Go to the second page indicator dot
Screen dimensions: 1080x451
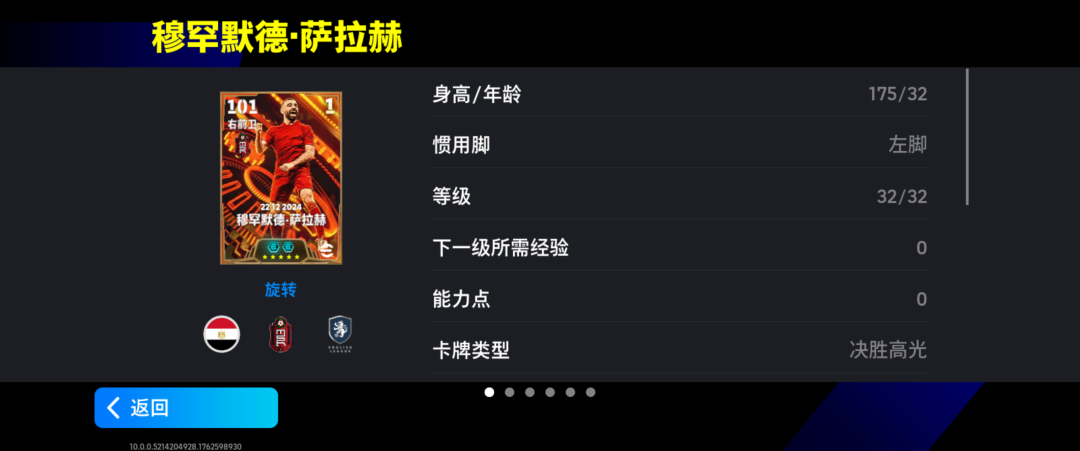pos(509,392)
